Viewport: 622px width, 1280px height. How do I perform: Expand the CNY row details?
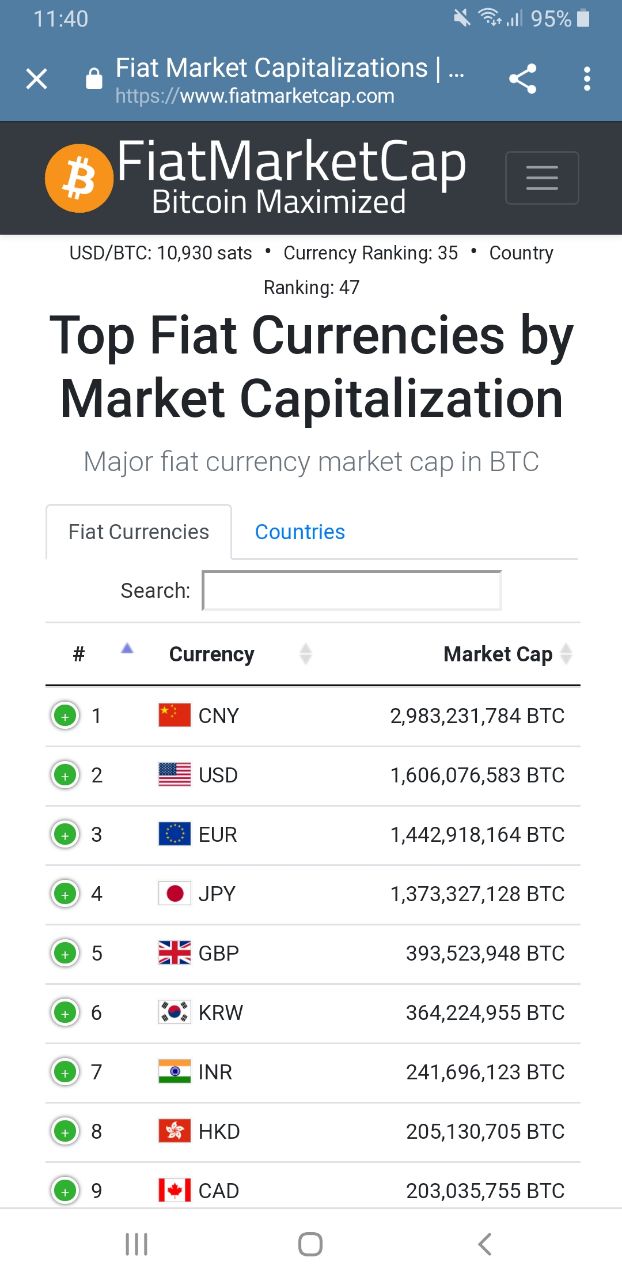65,716
